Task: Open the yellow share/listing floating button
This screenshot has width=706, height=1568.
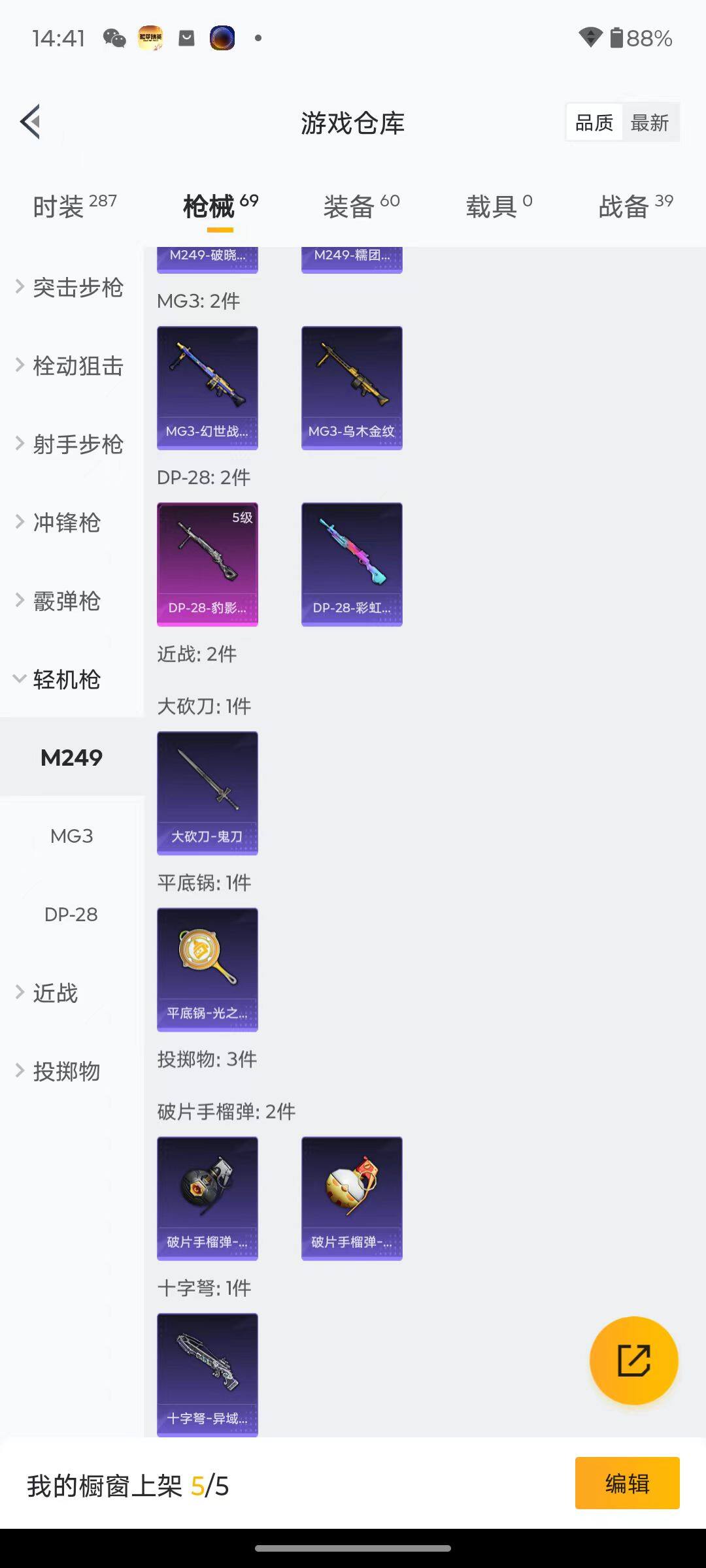Action: [633, 1359]
